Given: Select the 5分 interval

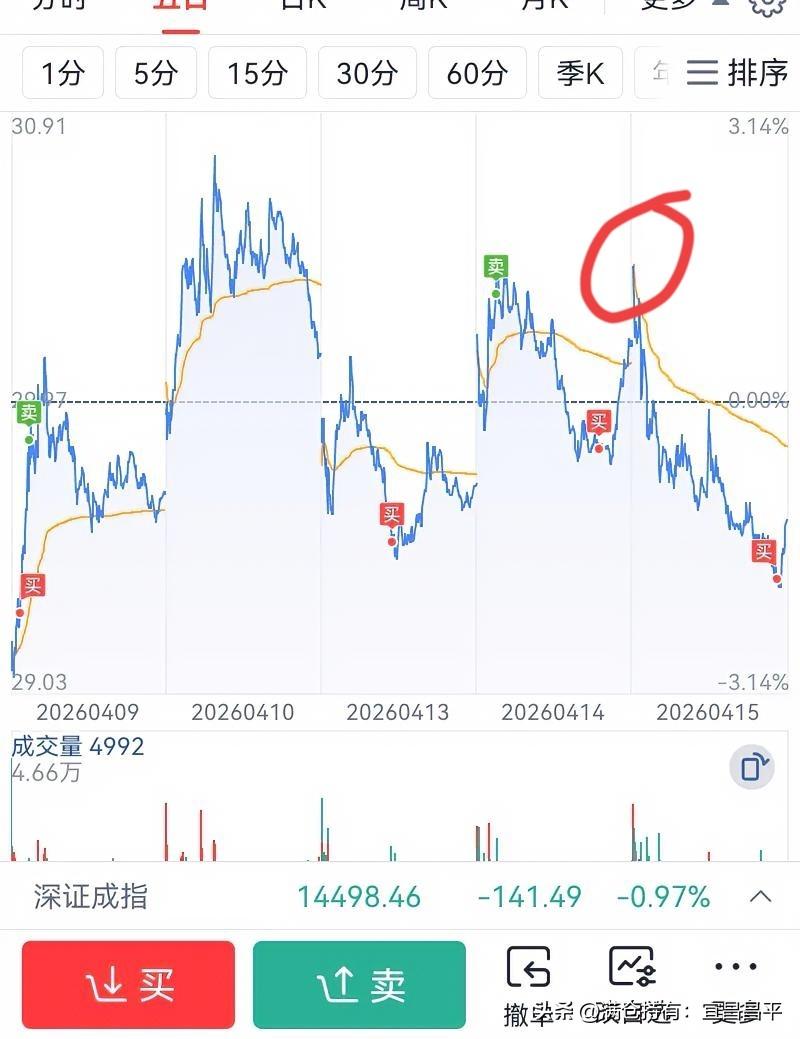Looking at the screenshot, I should pyautogui.click(x=155, y=73).
